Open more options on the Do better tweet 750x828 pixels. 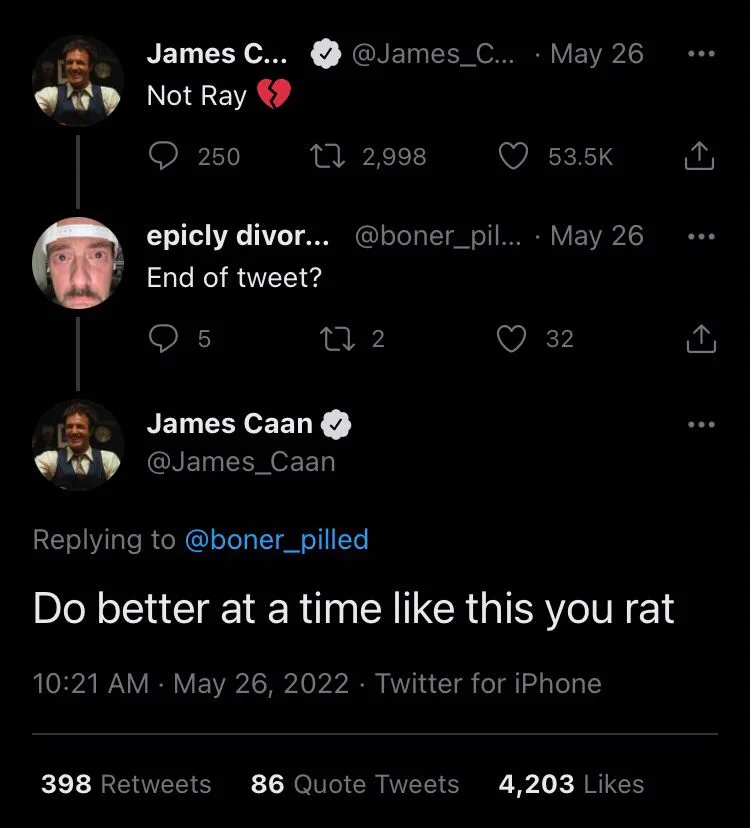[x=701, y=423]
